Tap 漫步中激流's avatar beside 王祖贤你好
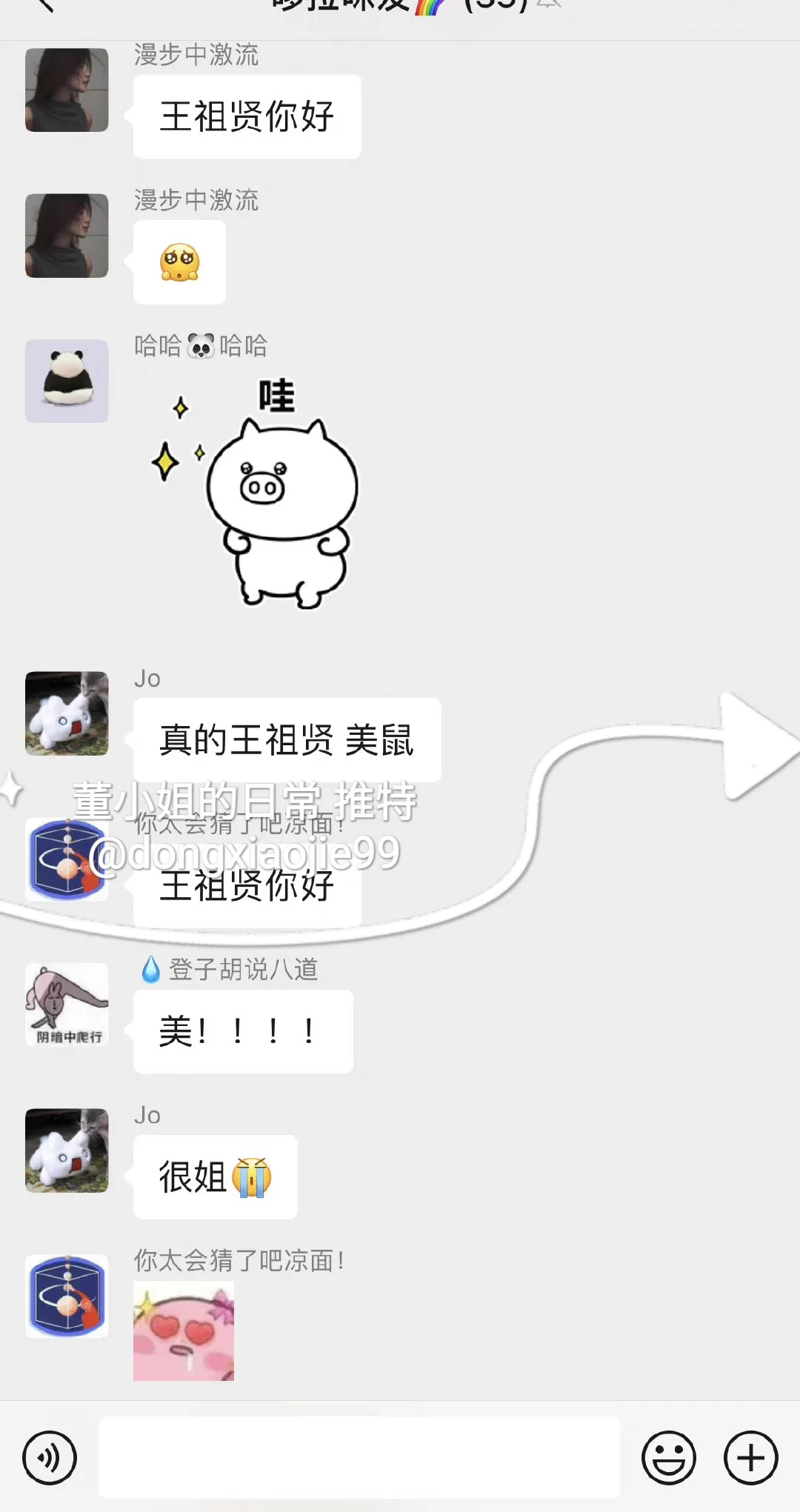Screen dimensions: 800x1512 coord(67,90)
